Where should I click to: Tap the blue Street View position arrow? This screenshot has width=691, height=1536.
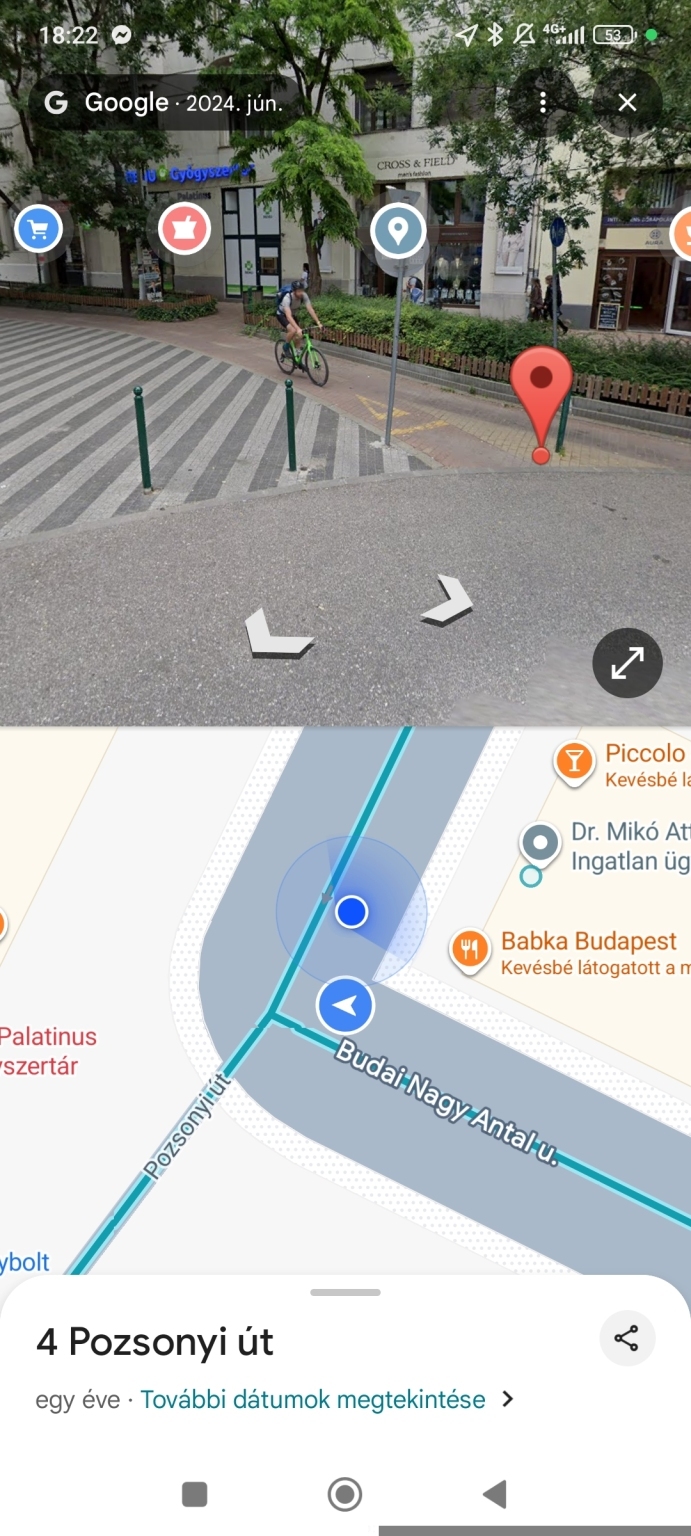345,1005
